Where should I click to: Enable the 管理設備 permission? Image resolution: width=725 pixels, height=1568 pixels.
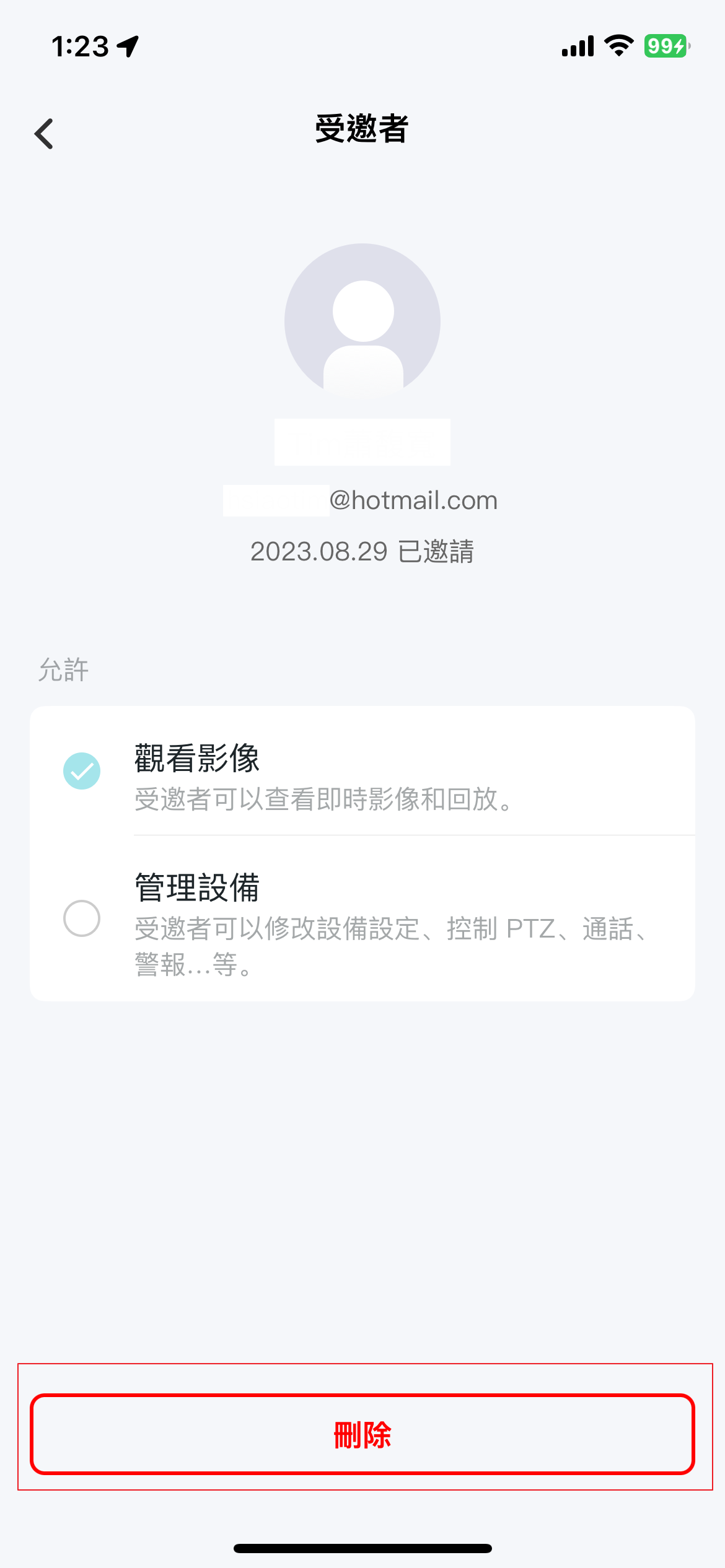click(82, 918)
